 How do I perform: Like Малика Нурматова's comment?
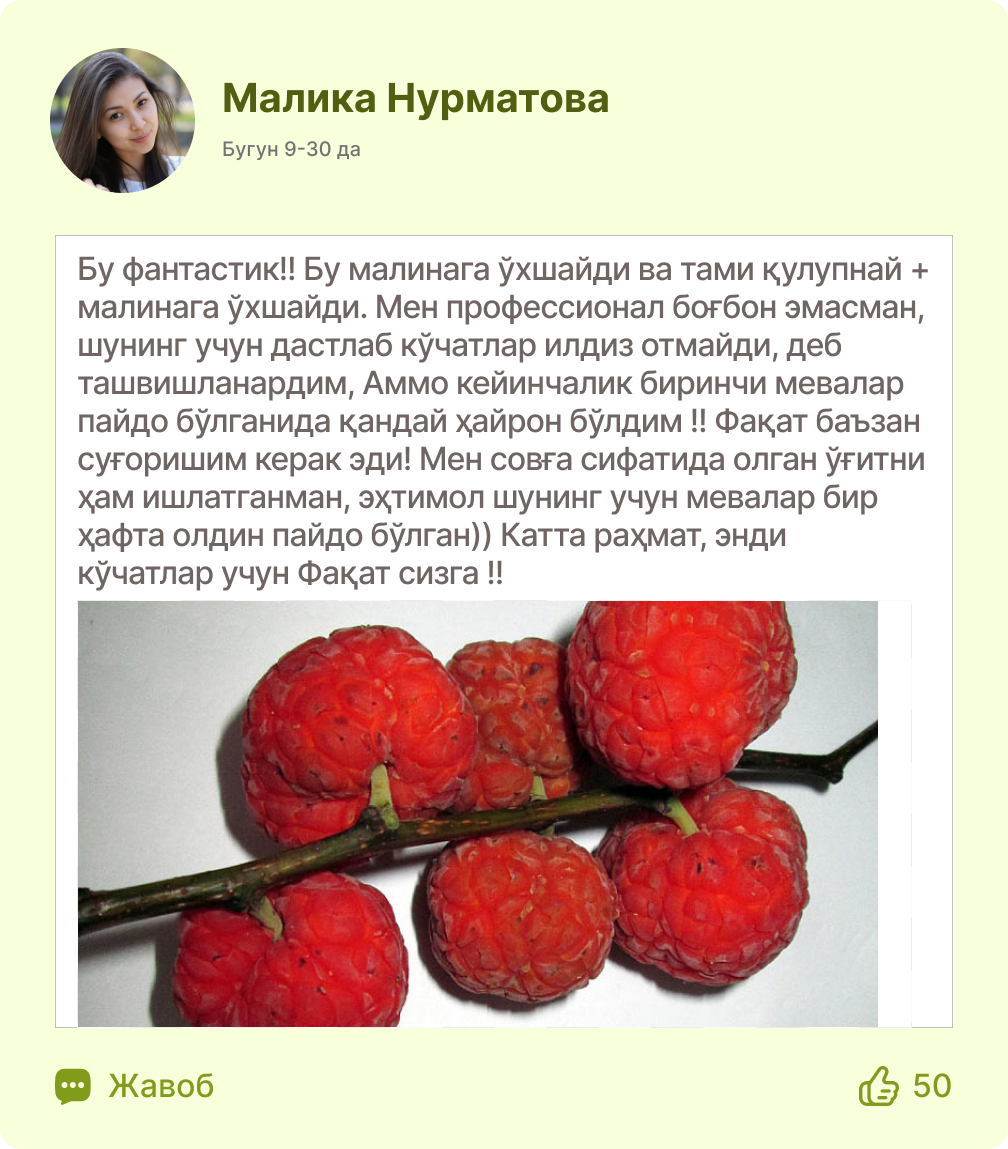coord(879,1086)
